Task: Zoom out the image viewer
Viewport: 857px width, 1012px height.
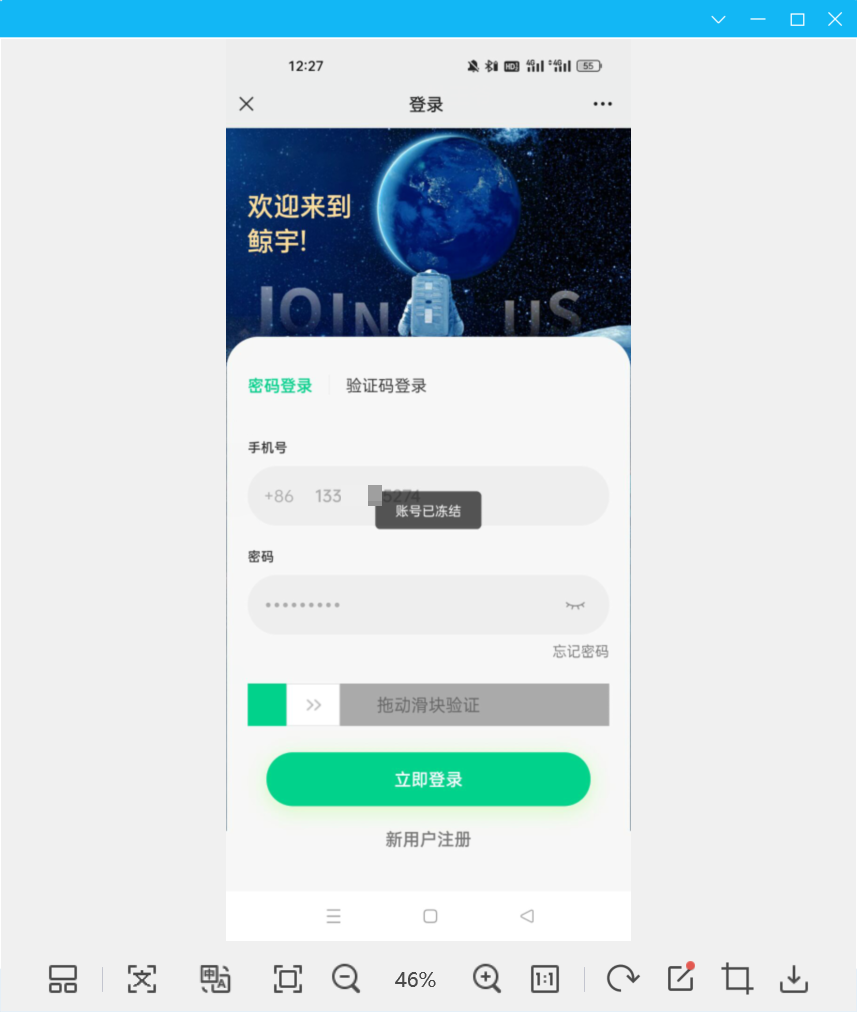Action: (x=346, y=979)
